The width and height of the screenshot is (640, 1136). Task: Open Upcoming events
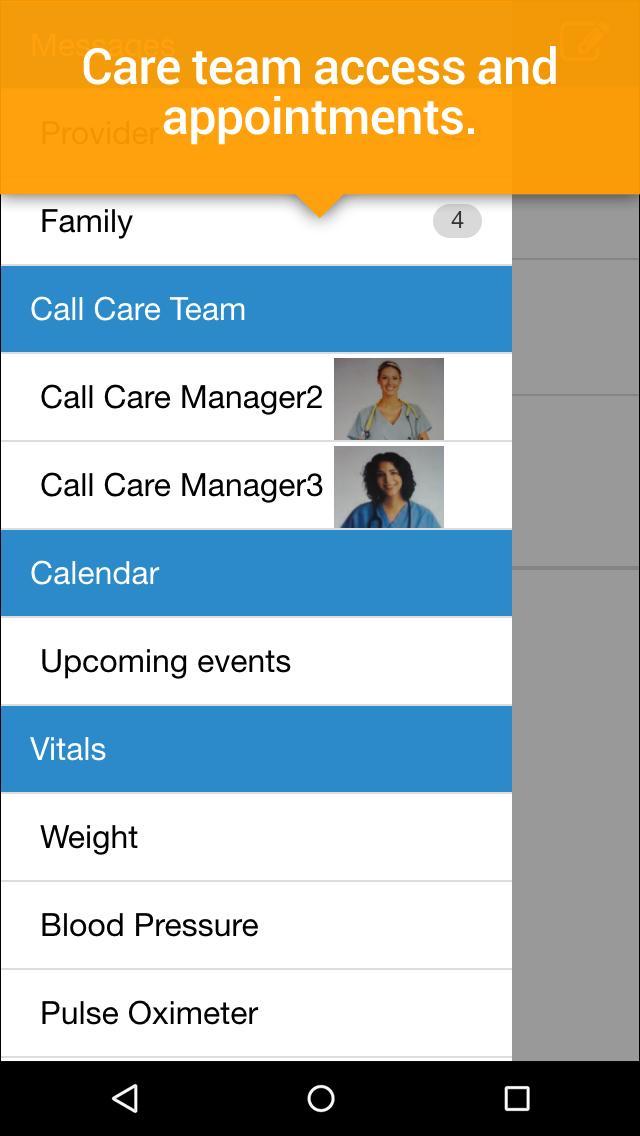click(256, 661)
